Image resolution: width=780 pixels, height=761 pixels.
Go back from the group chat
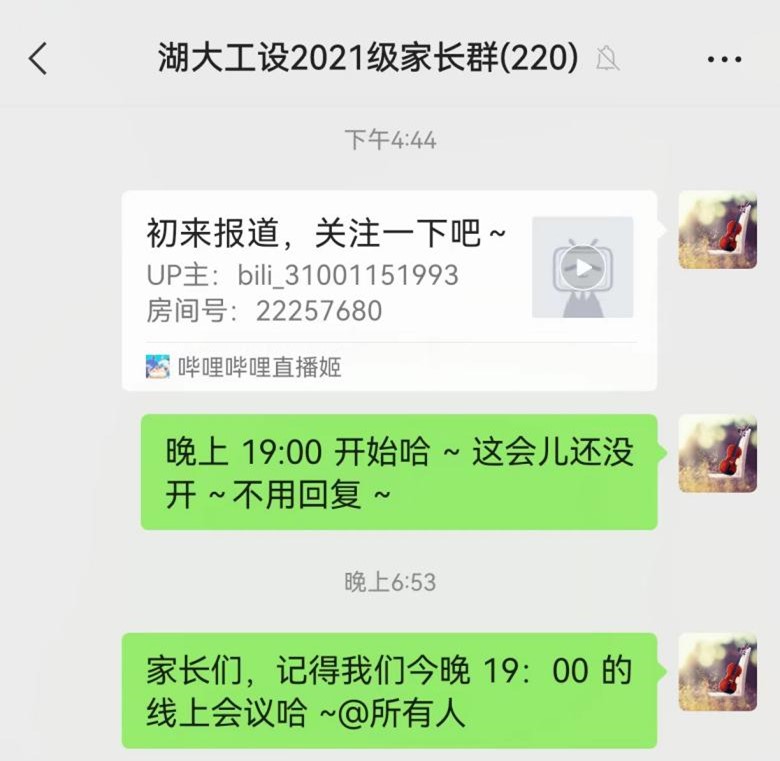point(38,59)
